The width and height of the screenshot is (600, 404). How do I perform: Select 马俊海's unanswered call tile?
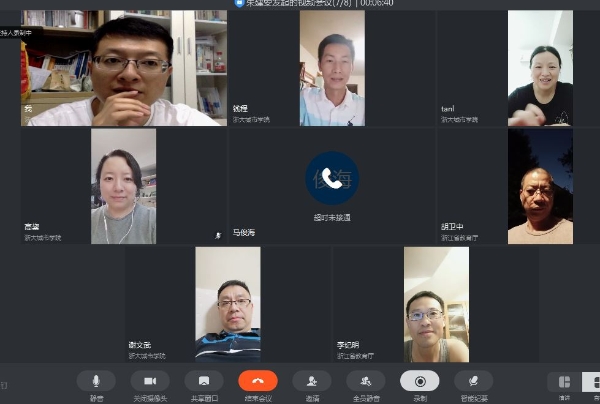[332, 186]
